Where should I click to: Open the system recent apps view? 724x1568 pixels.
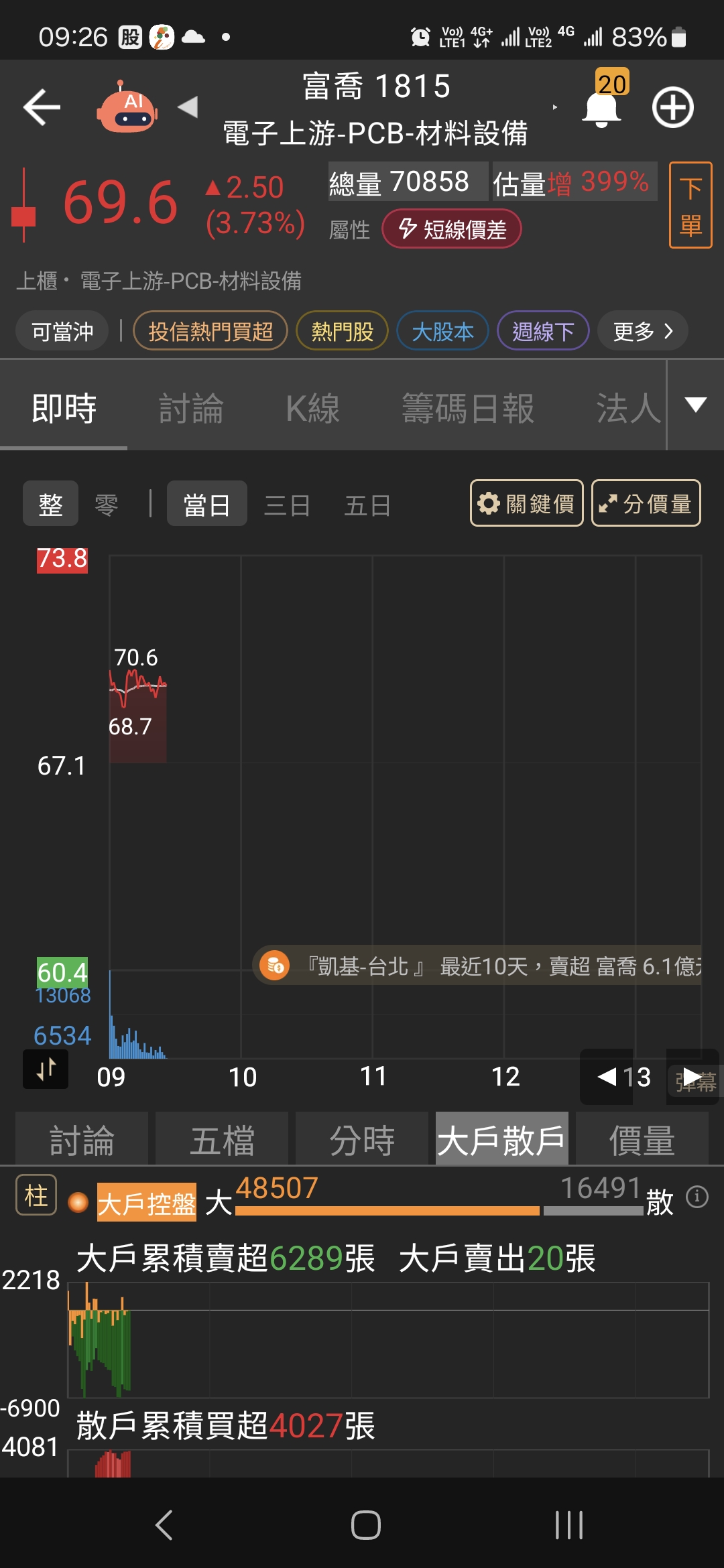[568, 1525]
